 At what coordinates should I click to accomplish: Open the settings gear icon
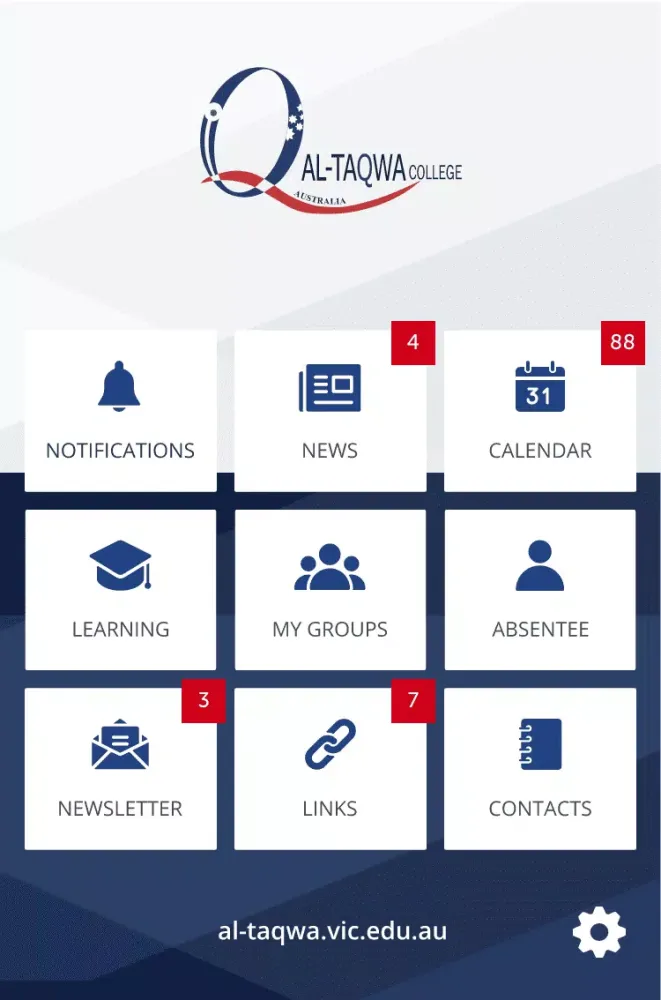(599, 934)
